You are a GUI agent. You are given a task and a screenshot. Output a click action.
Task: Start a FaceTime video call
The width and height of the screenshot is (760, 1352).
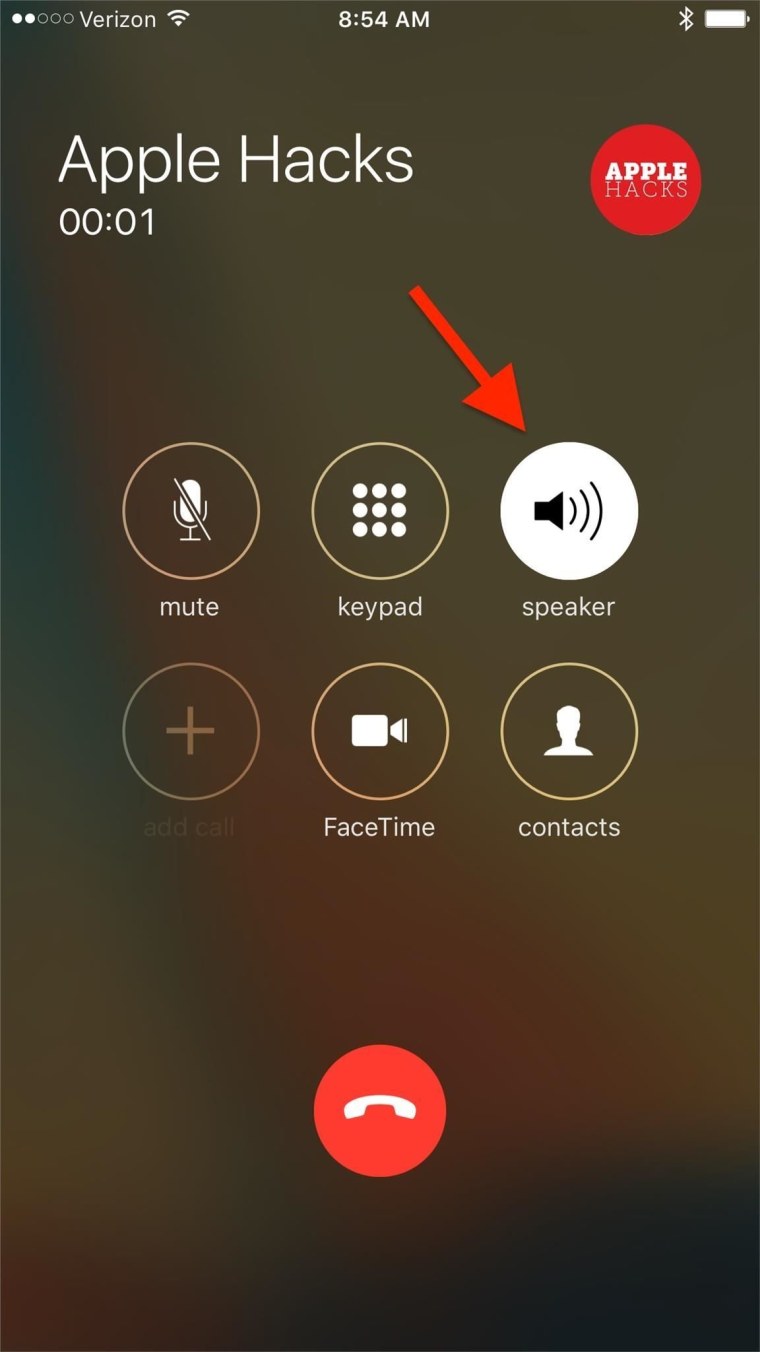(380, 731)
